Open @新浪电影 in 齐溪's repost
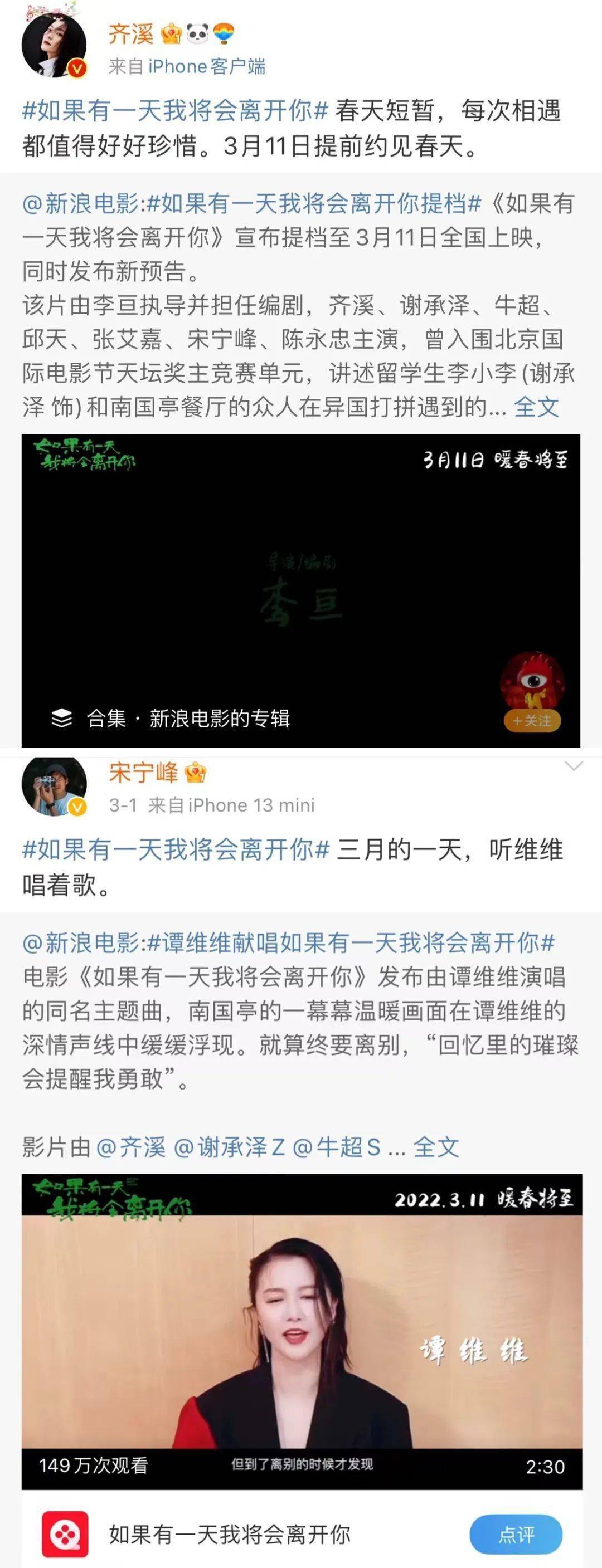Viewport: 602px width, 1568px height. pyautogui.click(x=80, y=204)
